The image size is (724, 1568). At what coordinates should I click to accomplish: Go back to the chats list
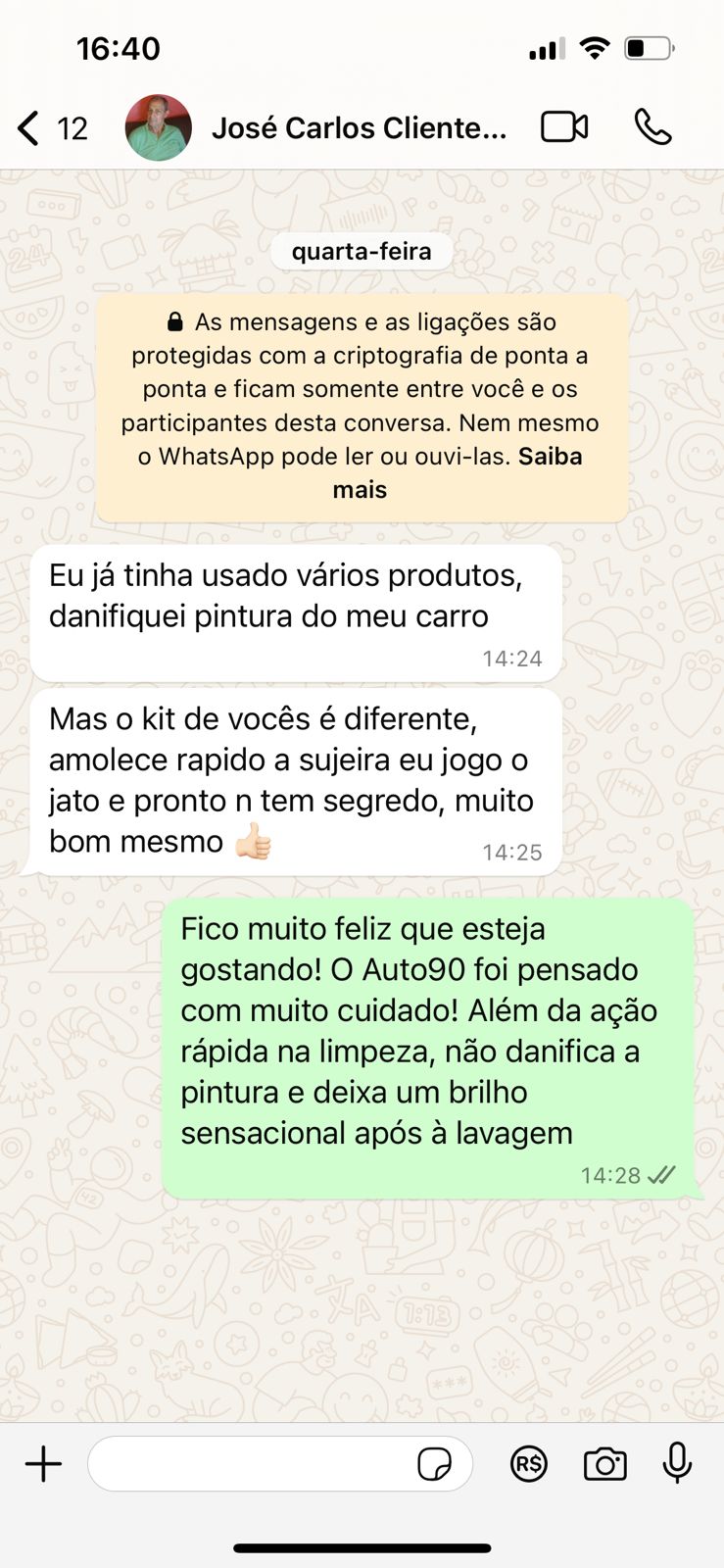pyautogui.click(x=29, y=128)
